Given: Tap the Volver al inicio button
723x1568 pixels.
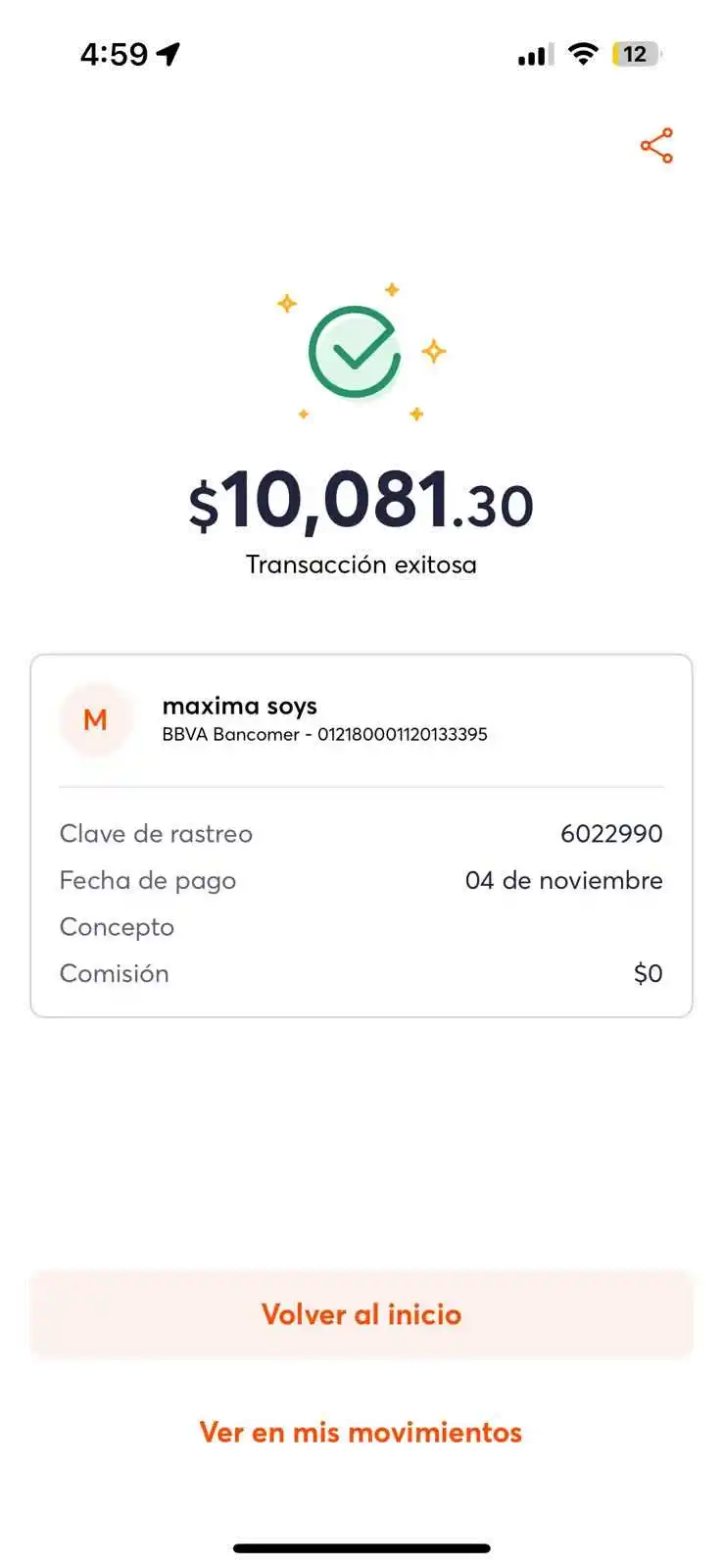Looking at the screenshot, I should 361,1313.
